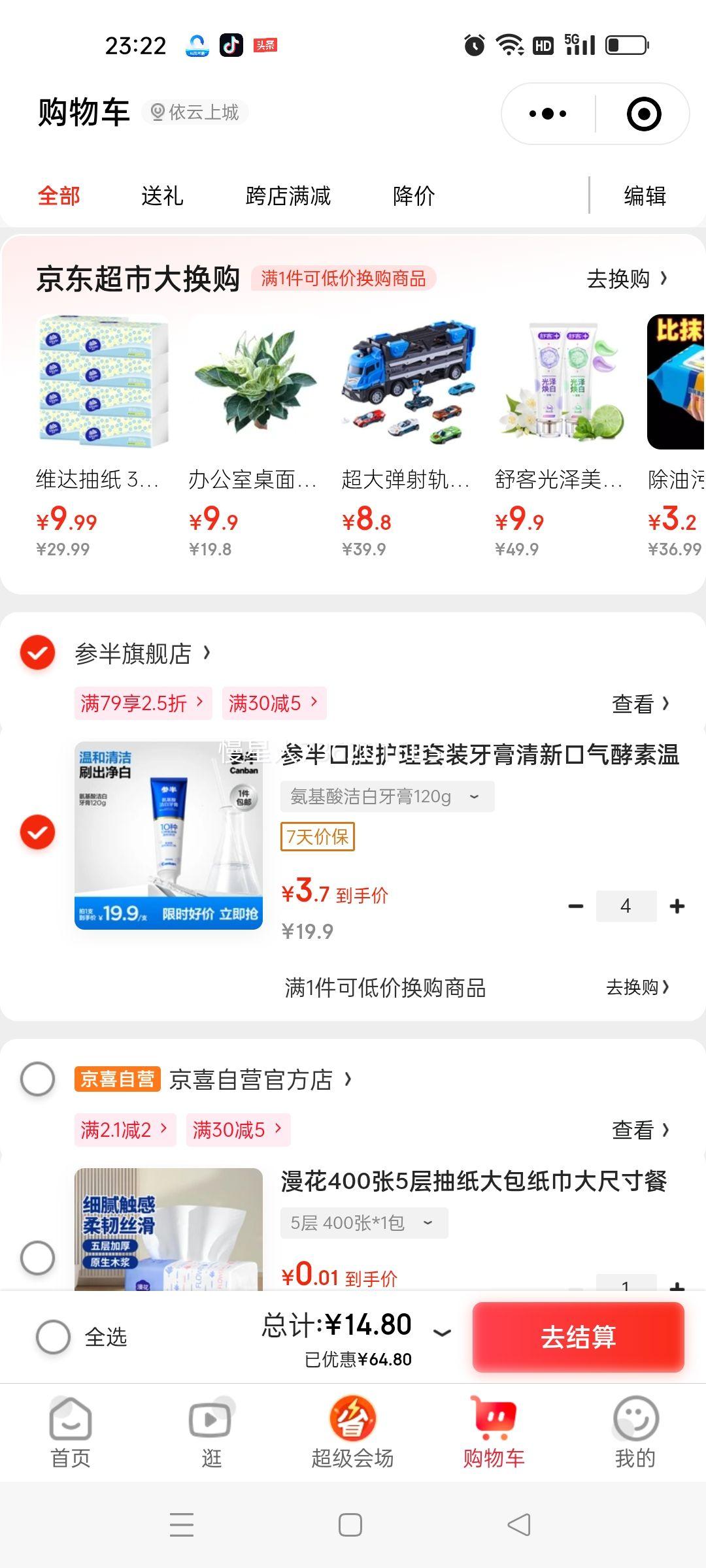Open the mini-program more options menu

coord(548,114)
